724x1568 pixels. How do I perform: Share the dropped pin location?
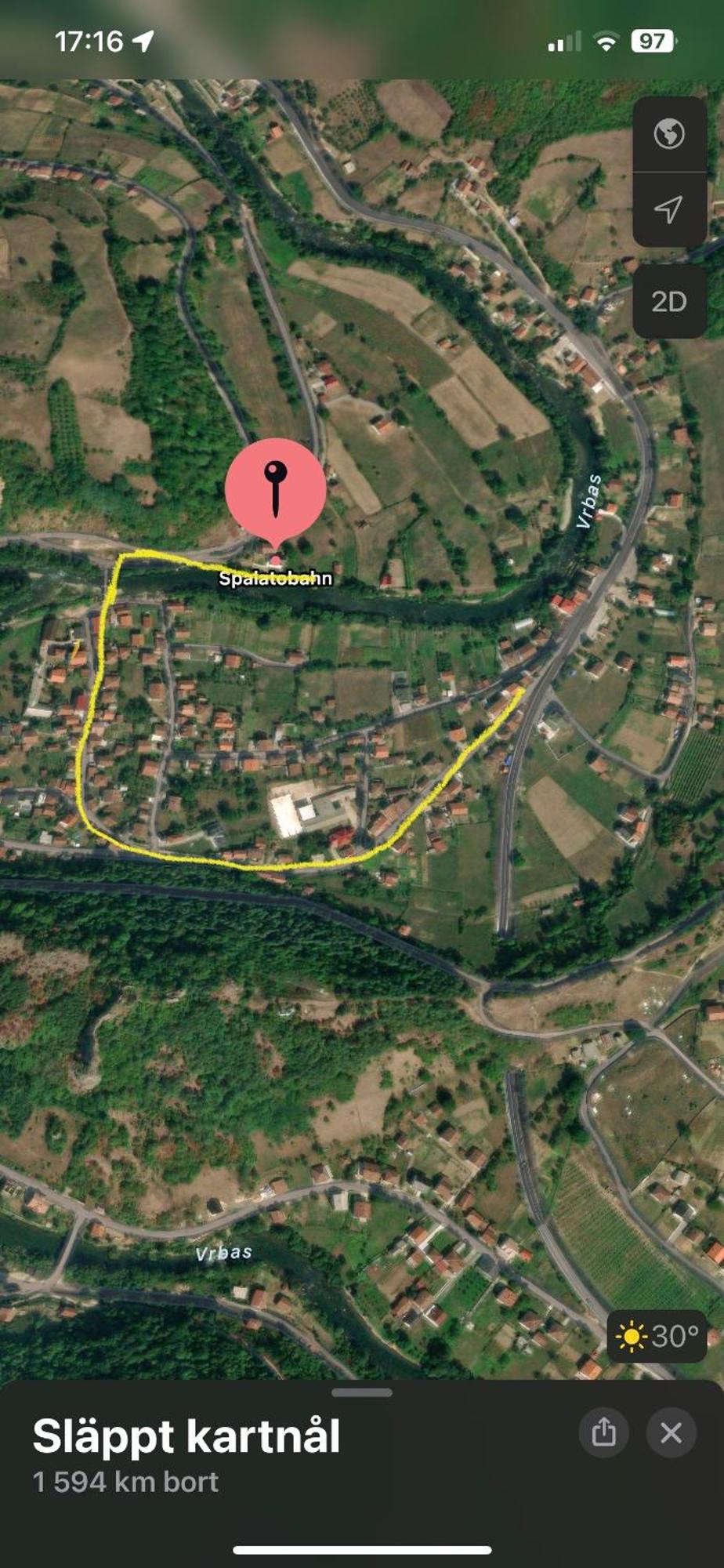point(603,1432)
